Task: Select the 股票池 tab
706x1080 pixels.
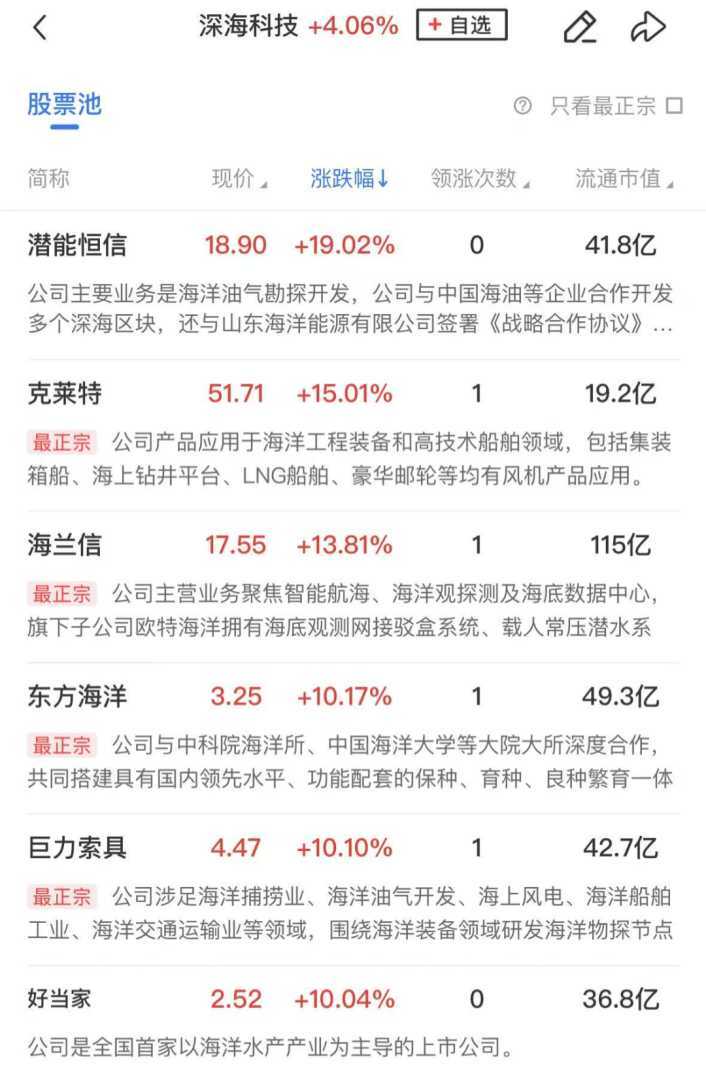Action: click(x=64, y=105)
